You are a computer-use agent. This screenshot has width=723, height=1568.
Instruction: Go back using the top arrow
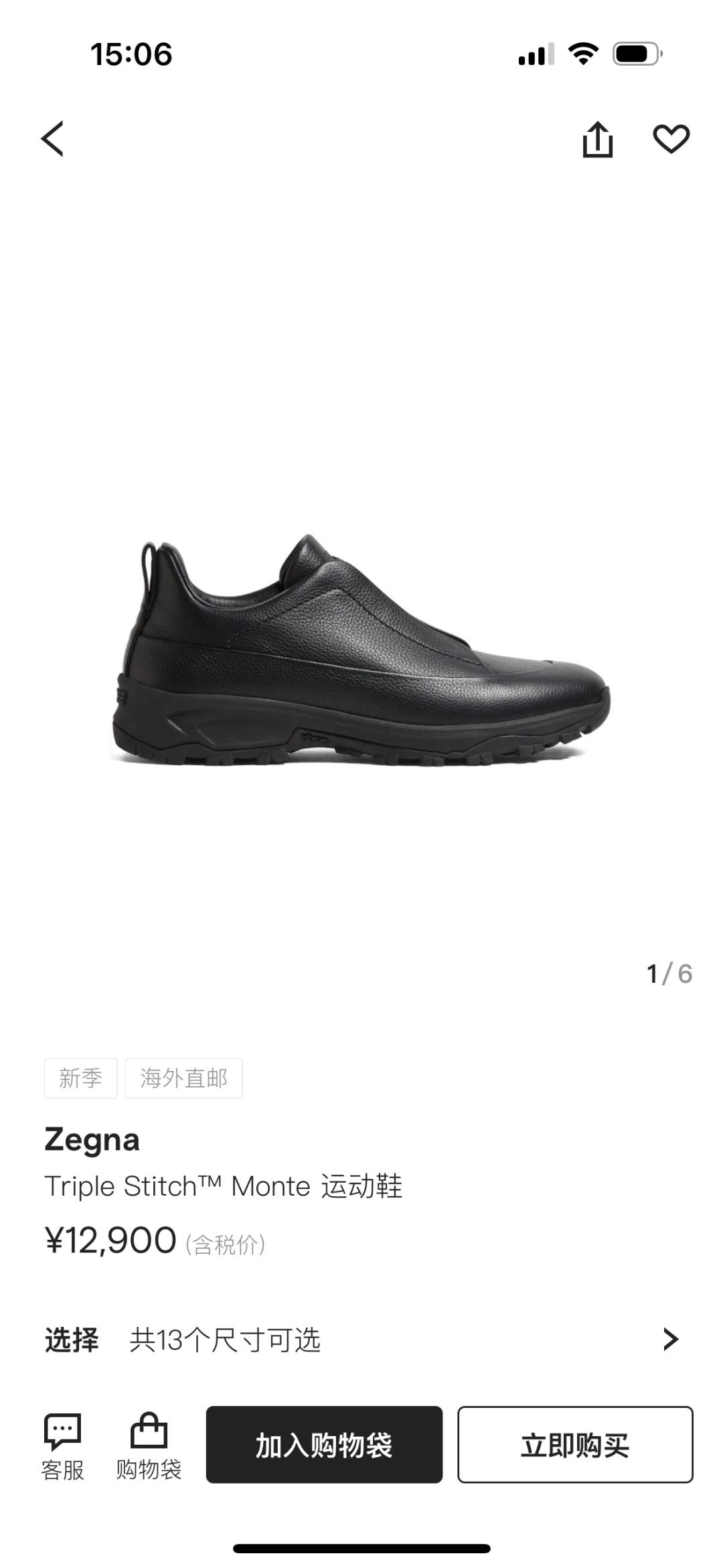click(53, 139)
